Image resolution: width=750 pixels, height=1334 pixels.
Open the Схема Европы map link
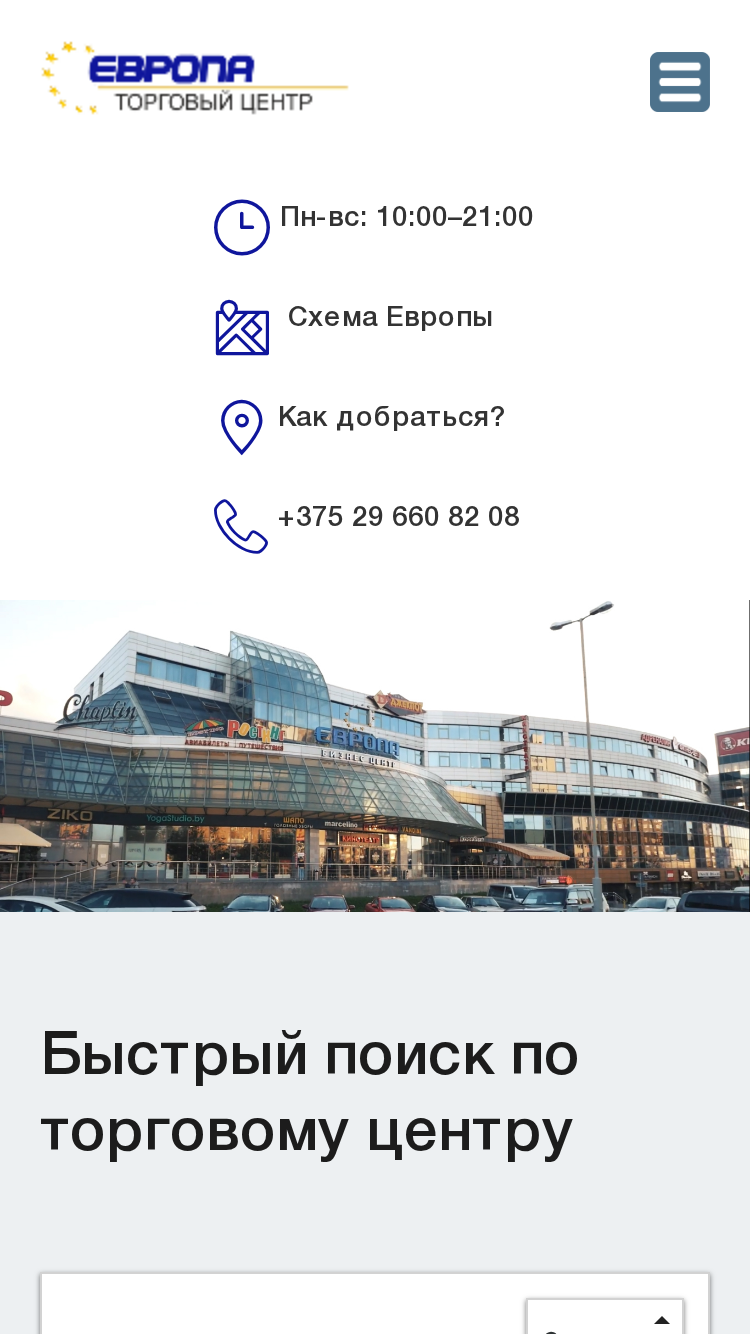(390, 317)
